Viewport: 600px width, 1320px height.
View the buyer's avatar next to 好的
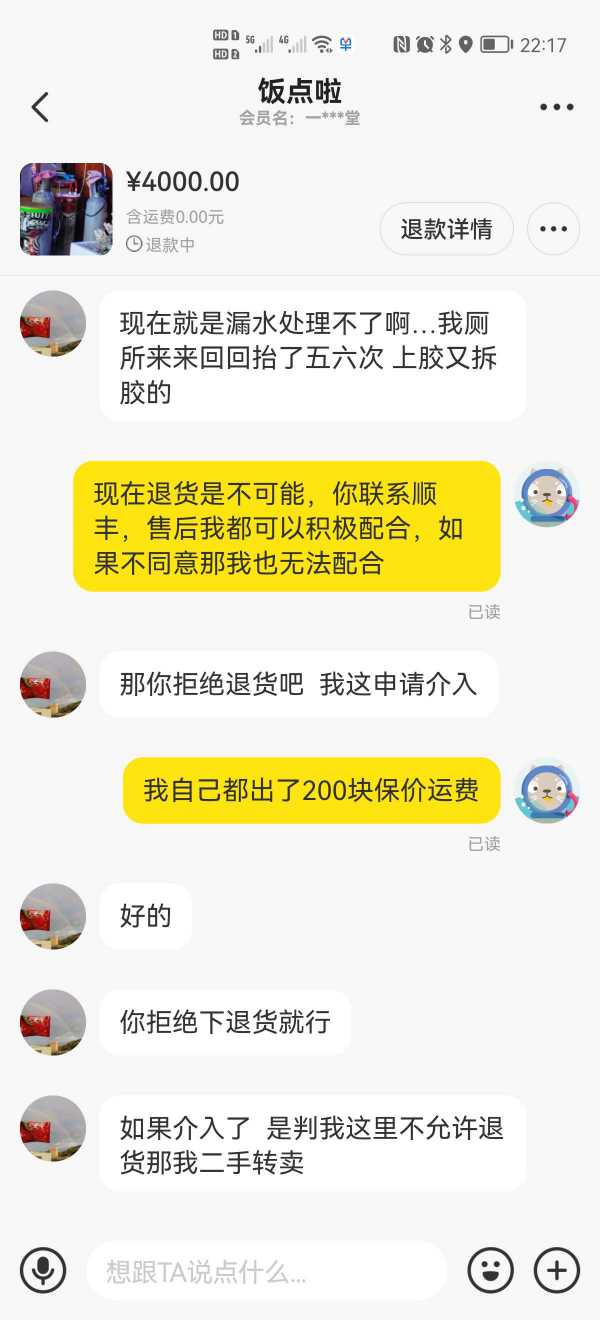[53, 916]
